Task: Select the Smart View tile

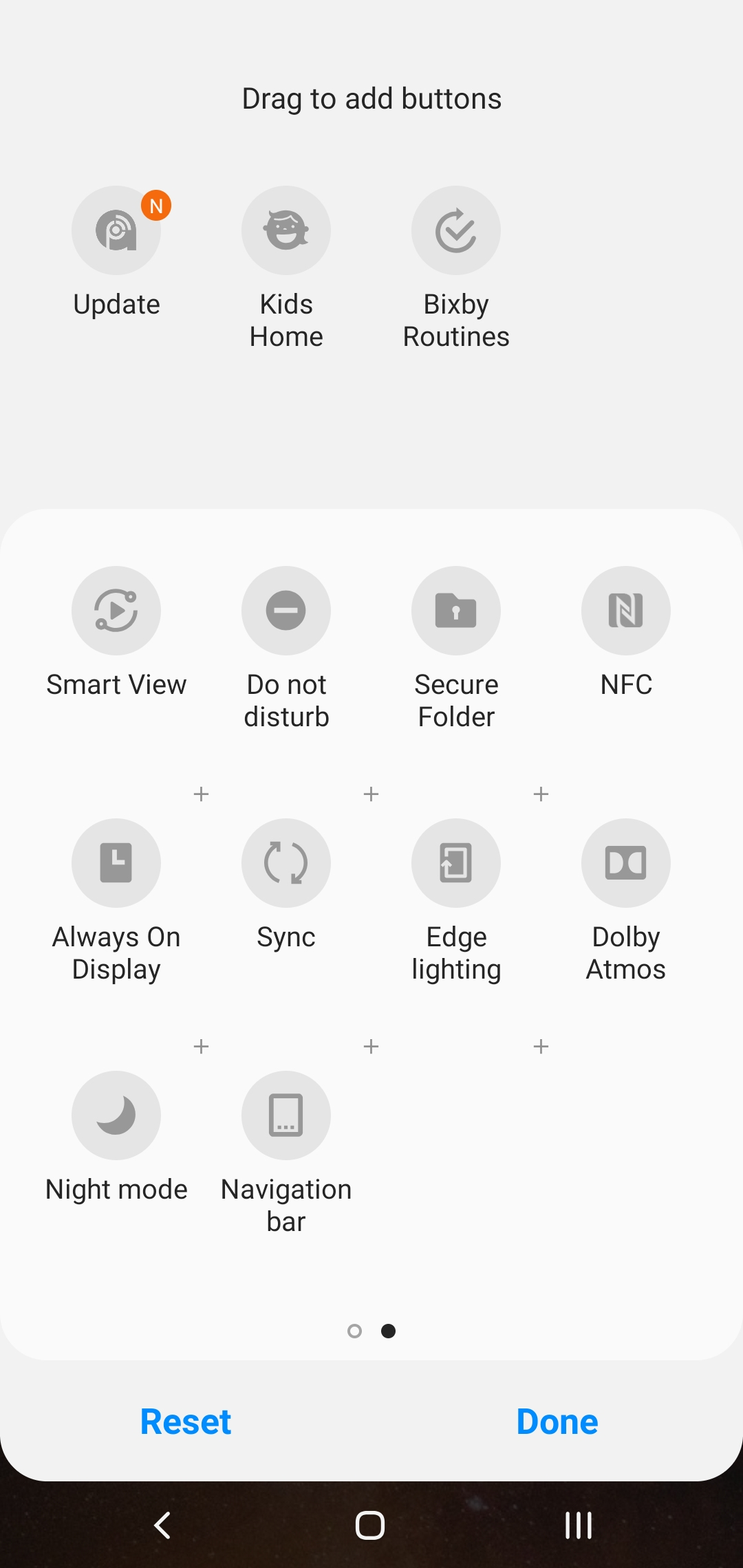Action: (x=116, y=611)
